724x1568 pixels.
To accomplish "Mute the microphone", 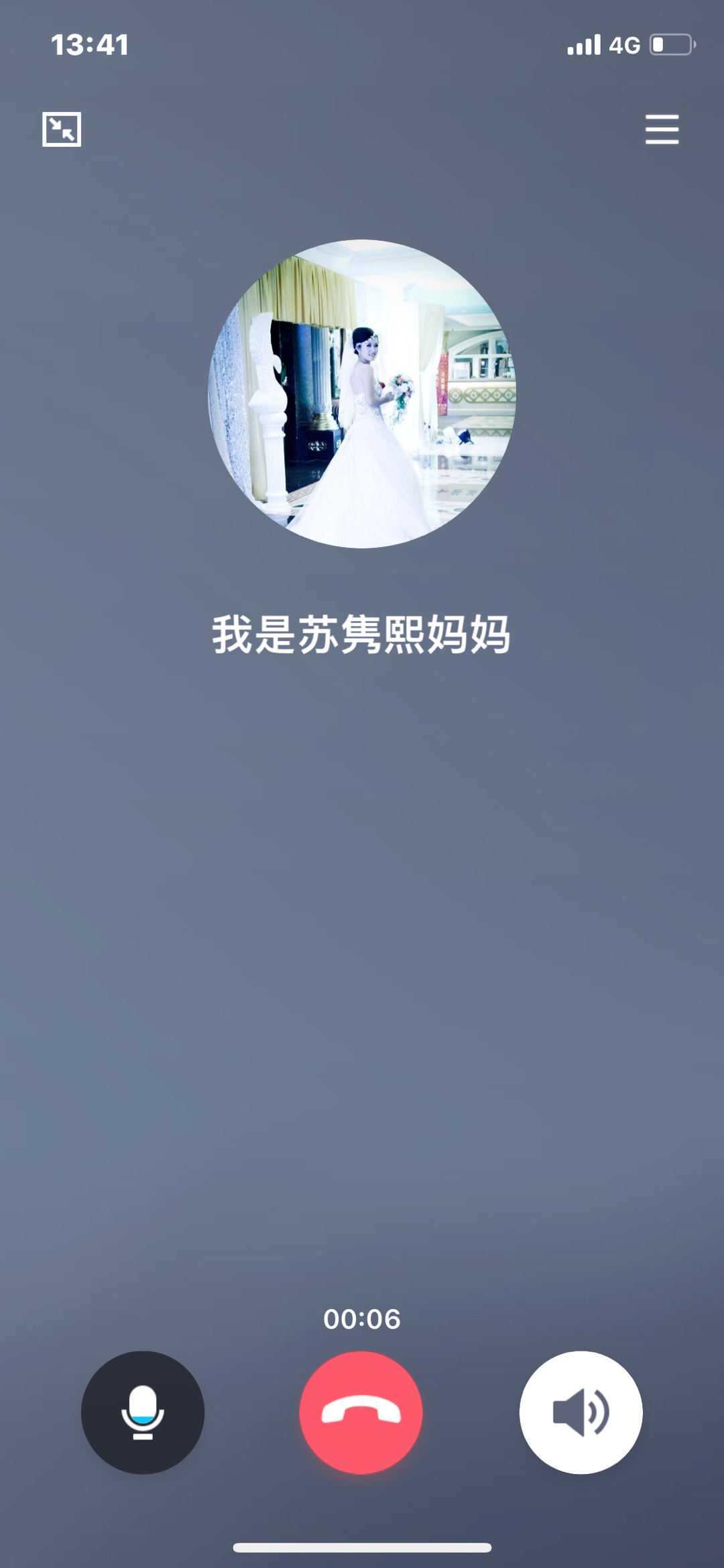I will (x=142, y=1412).
